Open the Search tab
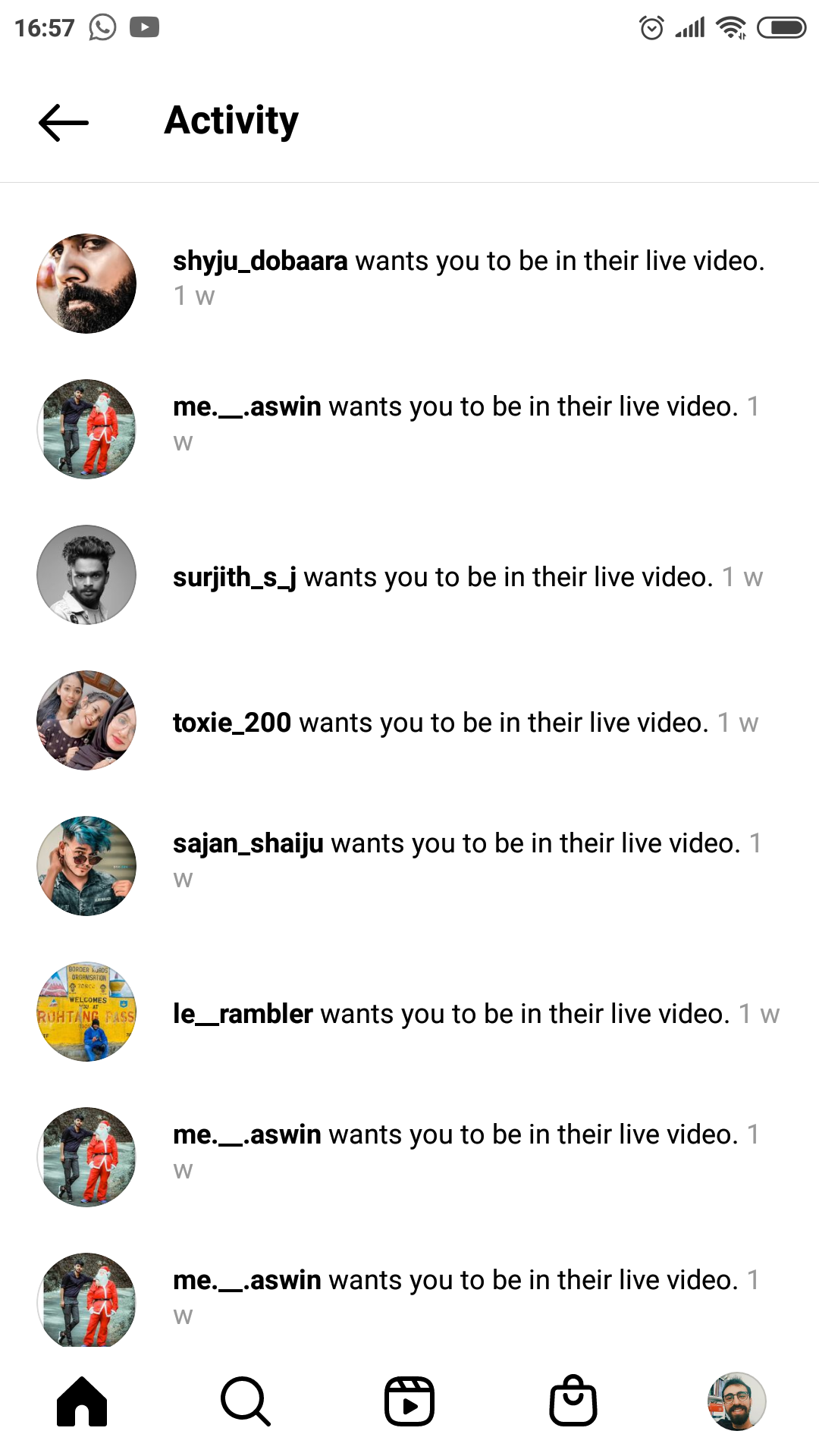 (246, 1401)
